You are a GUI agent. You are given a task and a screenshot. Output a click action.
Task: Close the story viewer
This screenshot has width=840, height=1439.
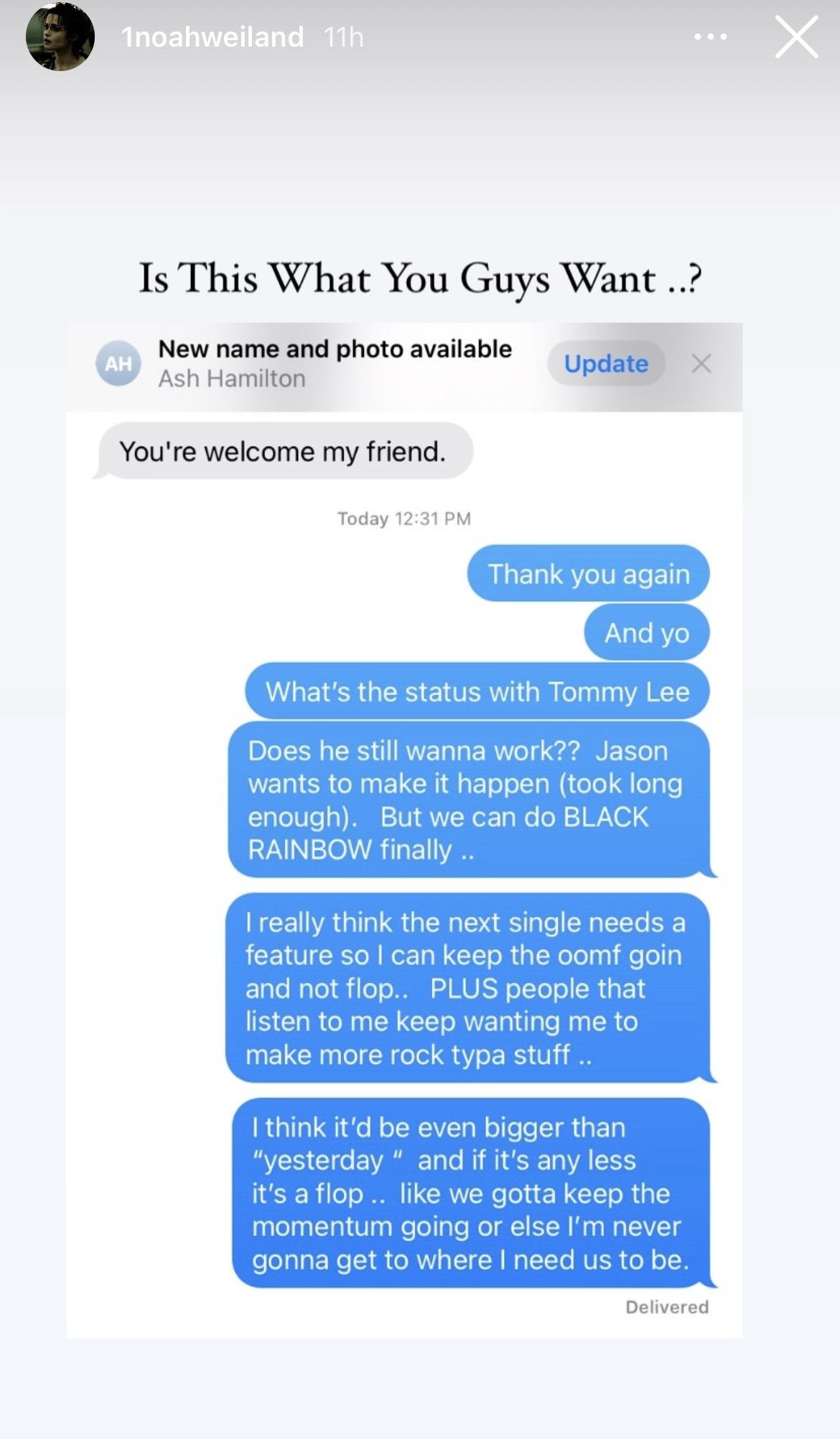pyautogui.click(x=796, y=37)
